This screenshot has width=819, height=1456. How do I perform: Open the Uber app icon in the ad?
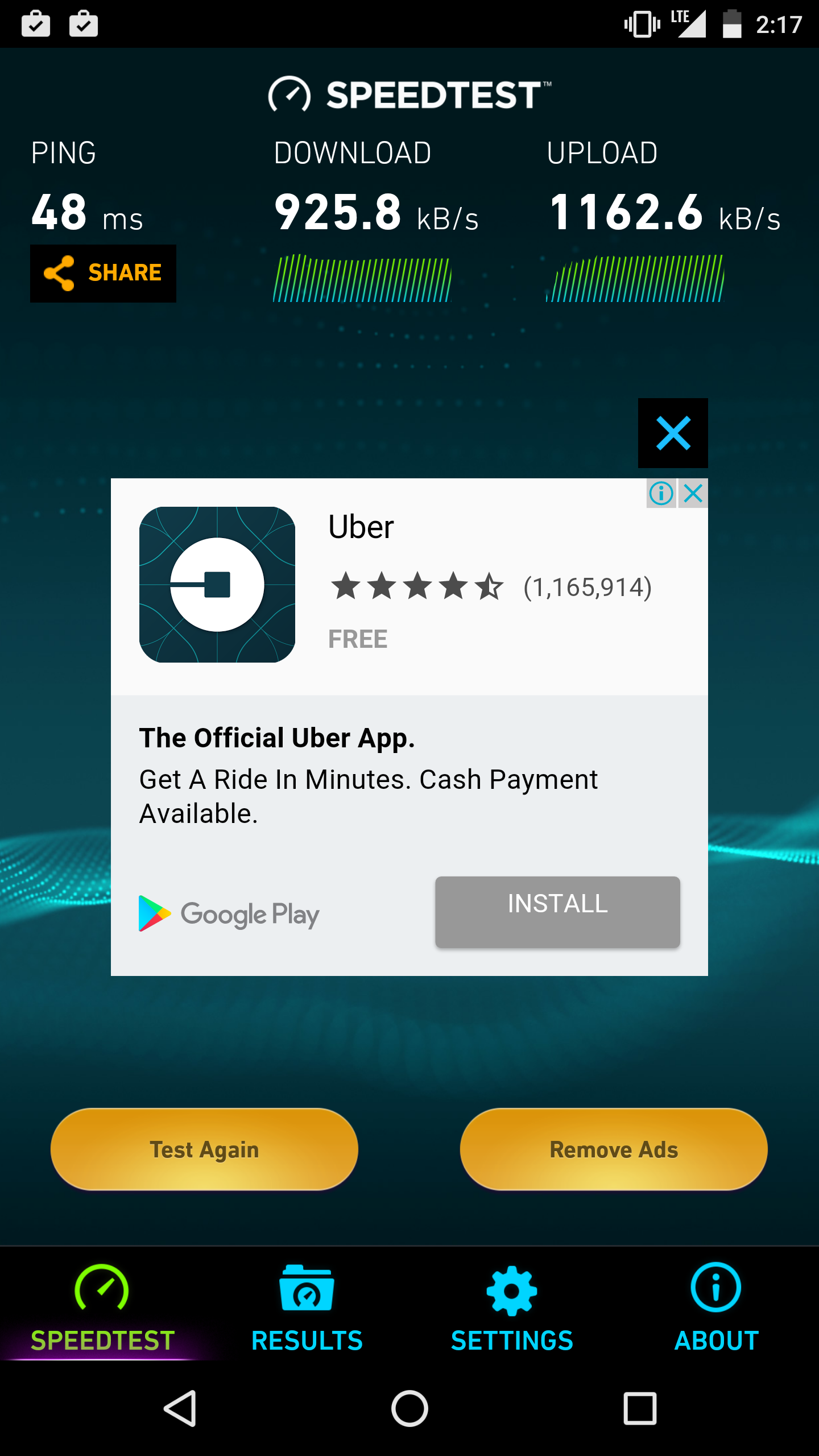tap(217, 585)
